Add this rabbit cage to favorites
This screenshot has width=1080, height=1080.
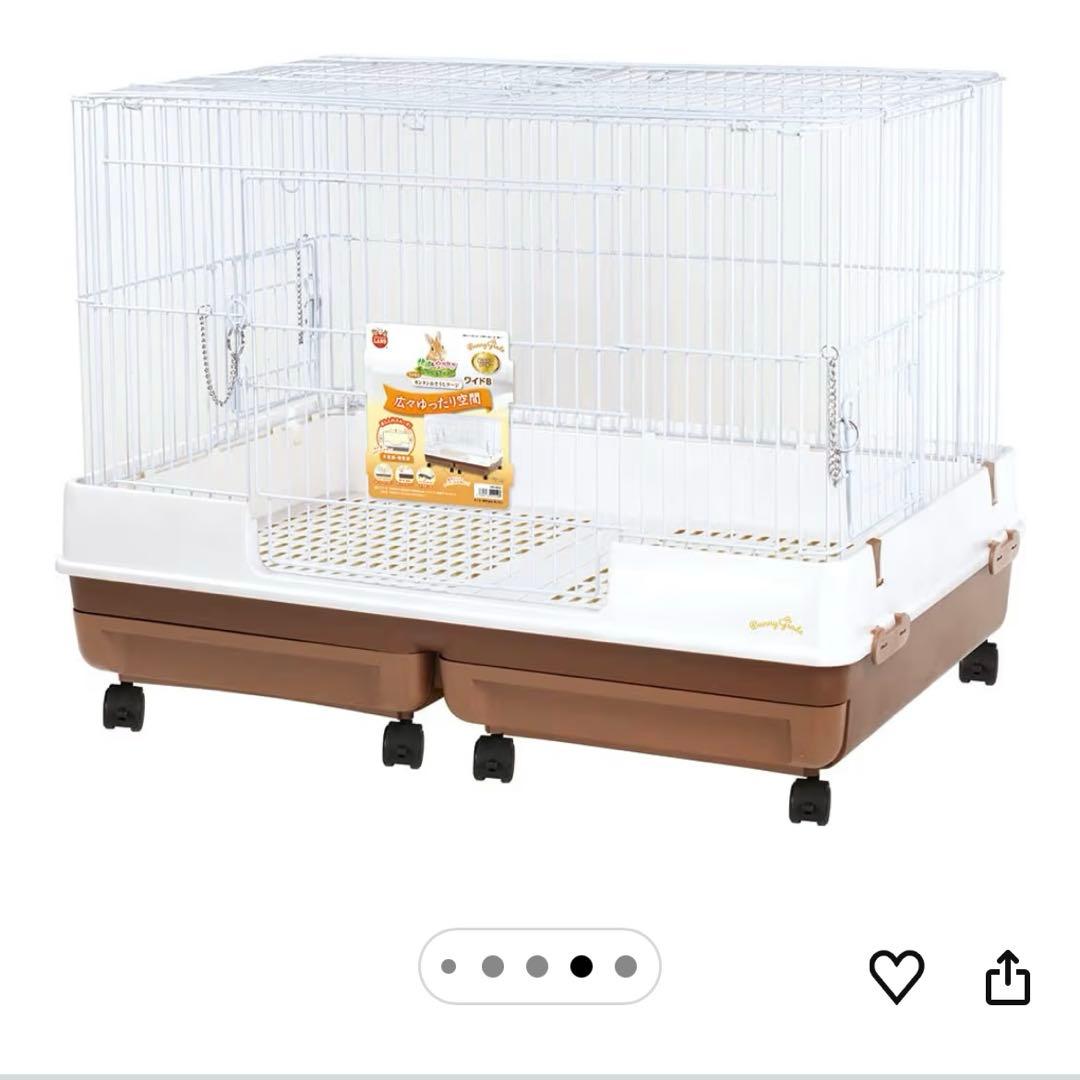point(896,976)
